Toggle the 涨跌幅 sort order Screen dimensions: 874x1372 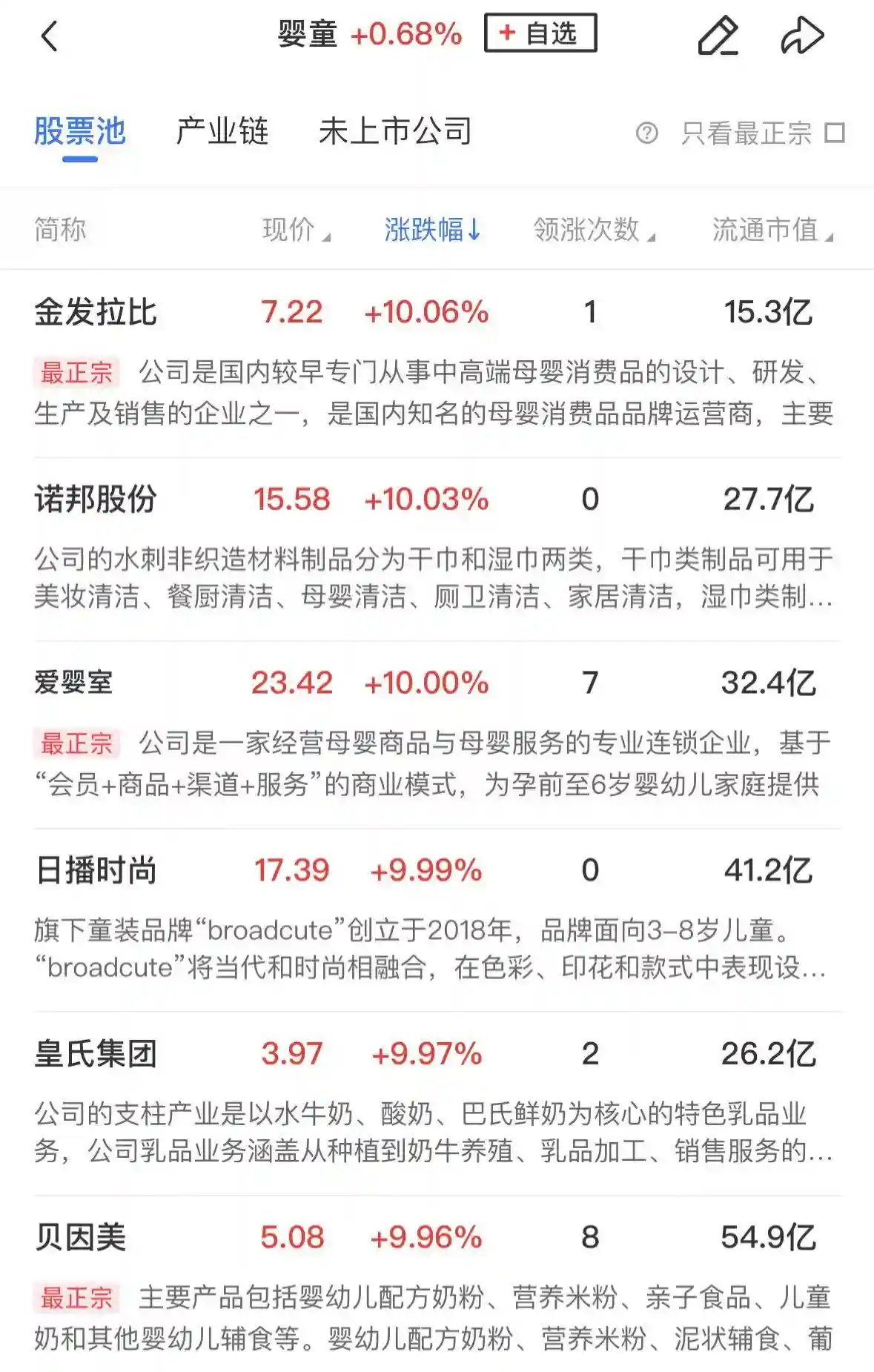(x=430, y=230)
